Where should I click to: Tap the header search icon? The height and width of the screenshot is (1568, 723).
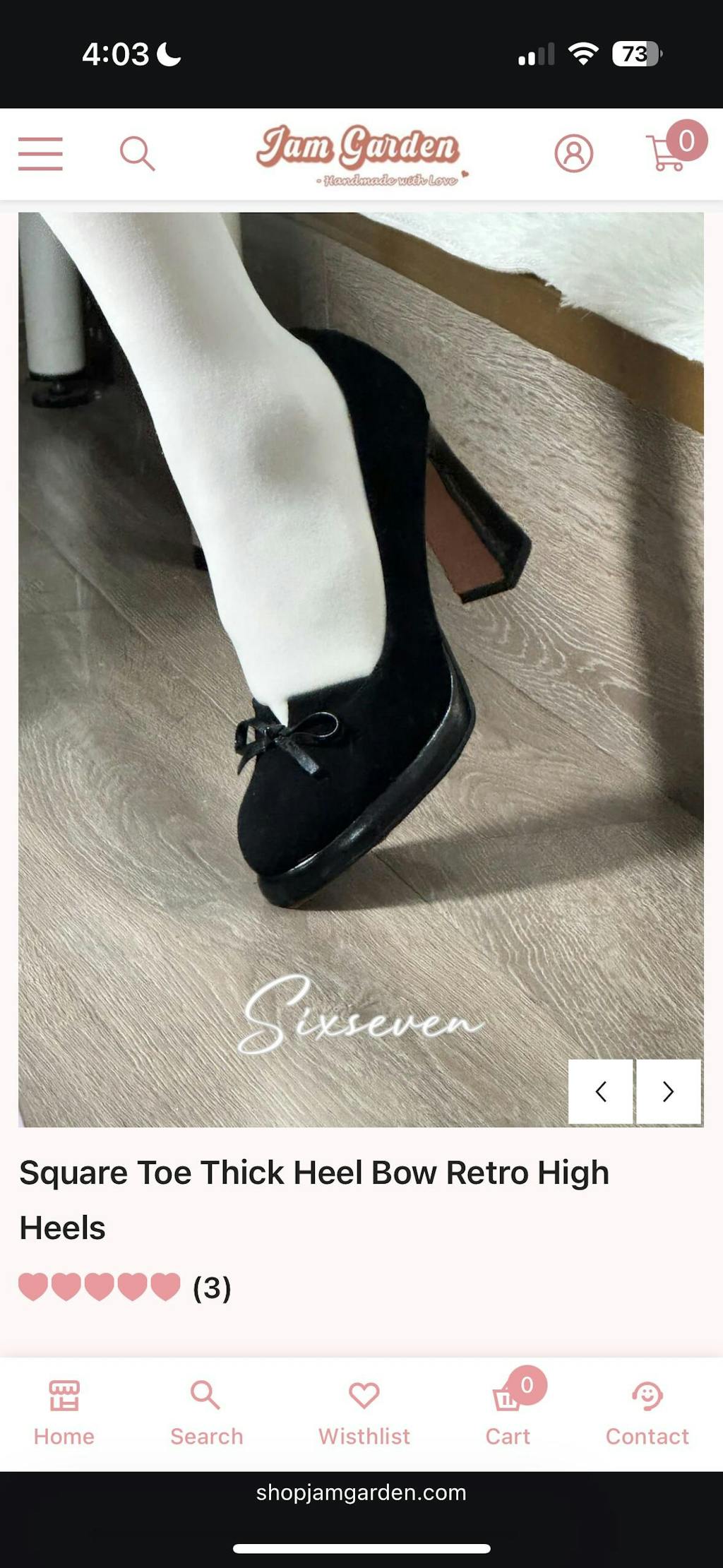137,154
